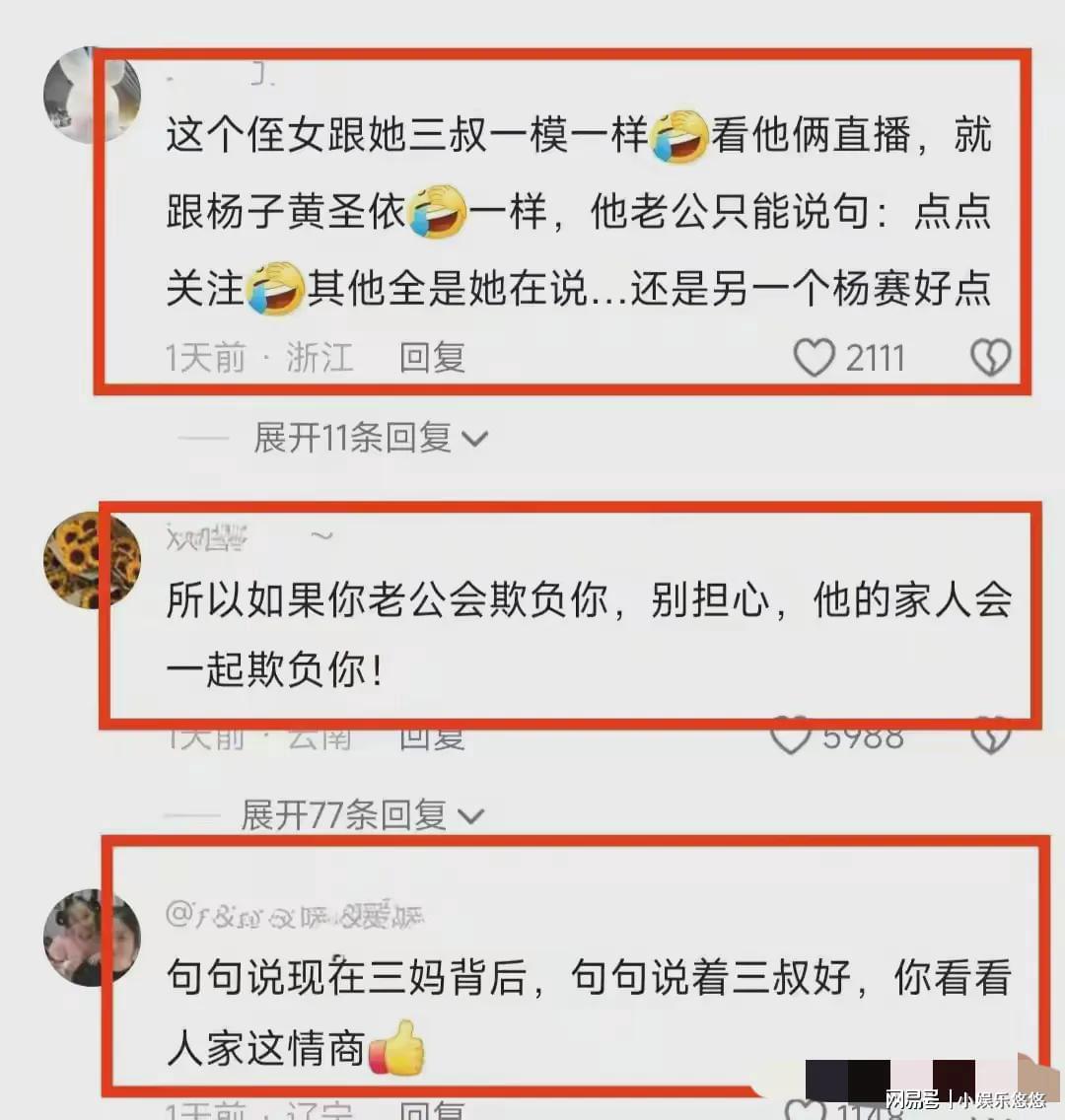Open the first commenter's white avatar
The width and height of the screenshot is (1065, 1120).
point(92,96)
